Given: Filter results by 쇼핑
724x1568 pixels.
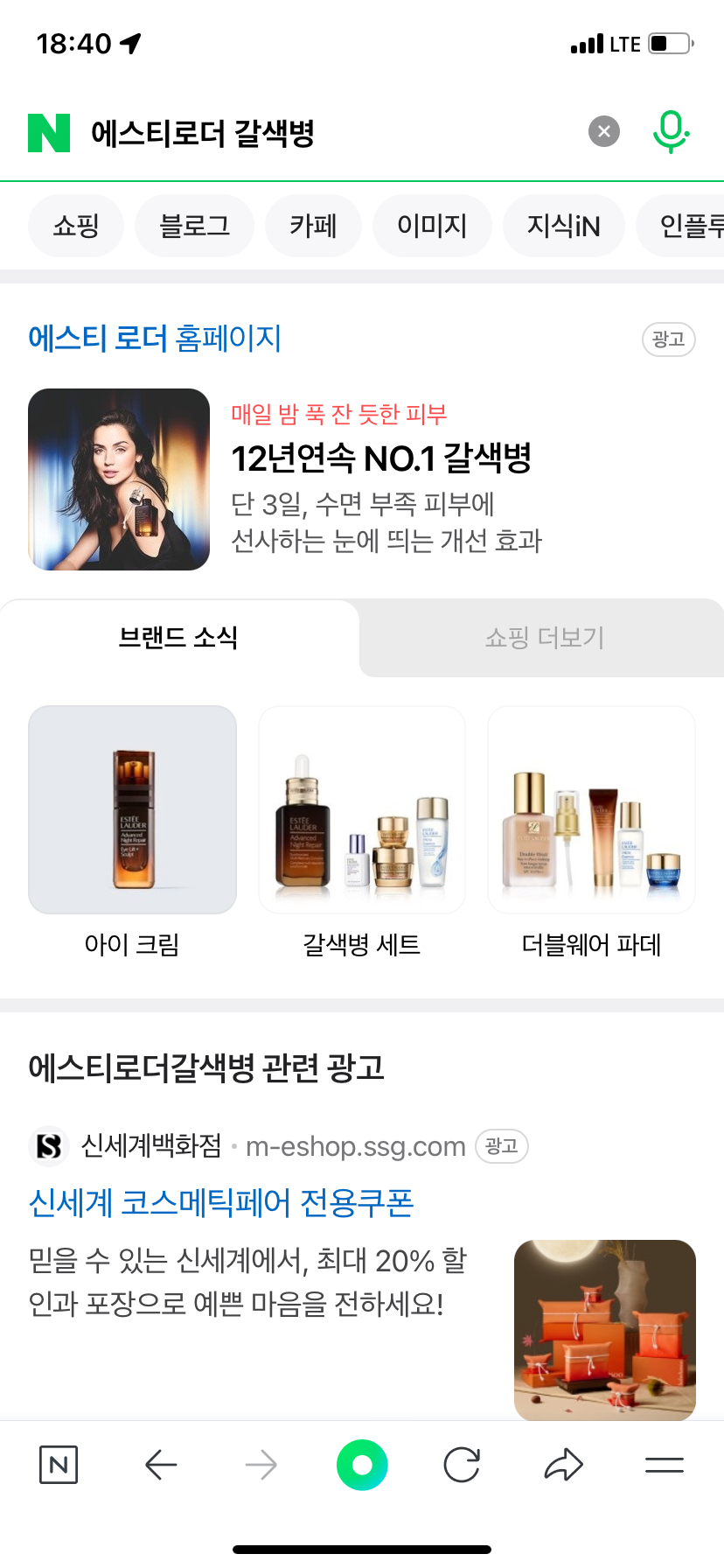Looking at the screenshot, I should tap(76, 226).
